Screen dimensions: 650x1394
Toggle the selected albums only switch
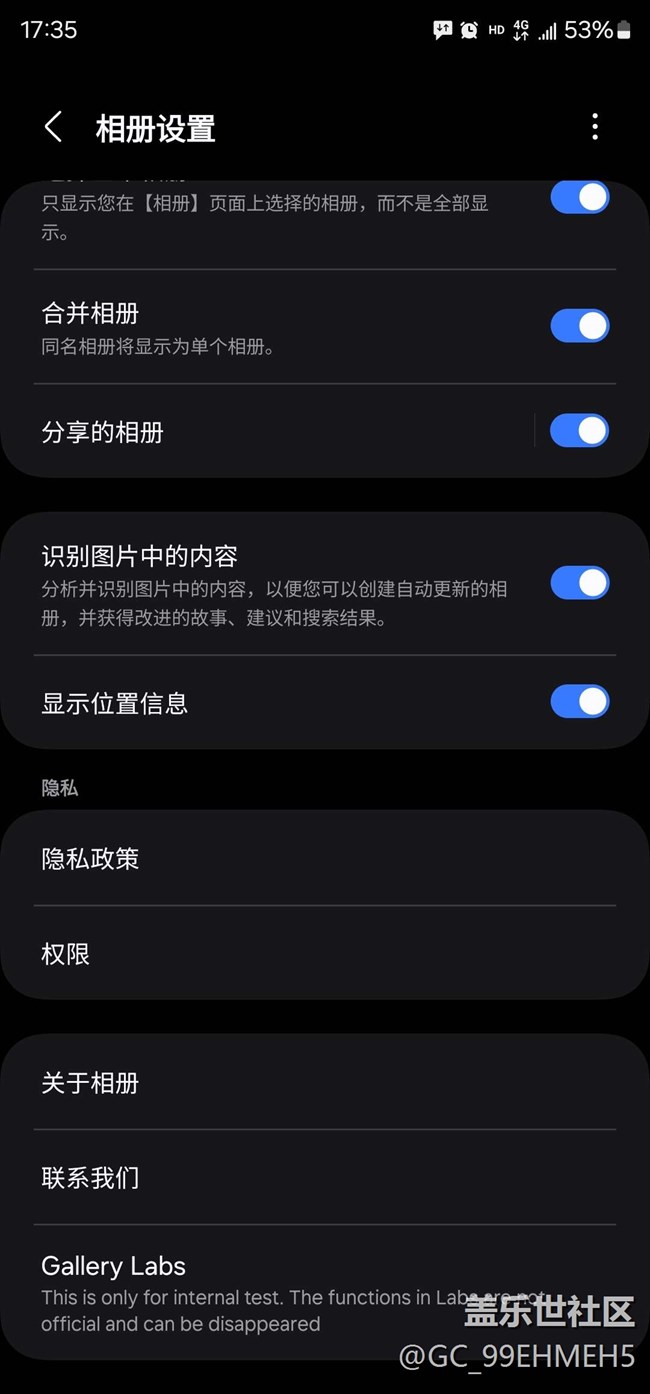coord(579,198)
